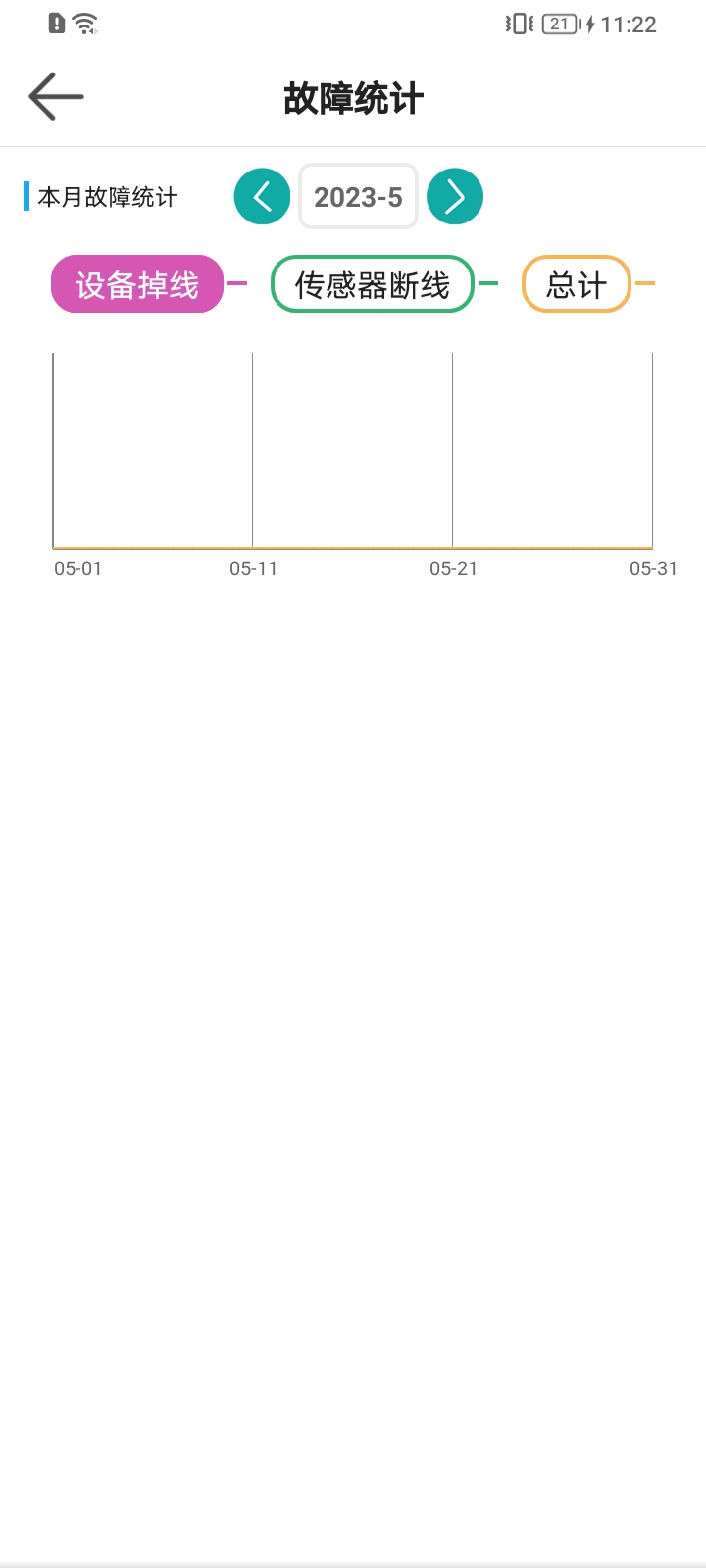Advance to the next month
The height and width of the screenshot is (1568, 706).
tap(455, 197)
